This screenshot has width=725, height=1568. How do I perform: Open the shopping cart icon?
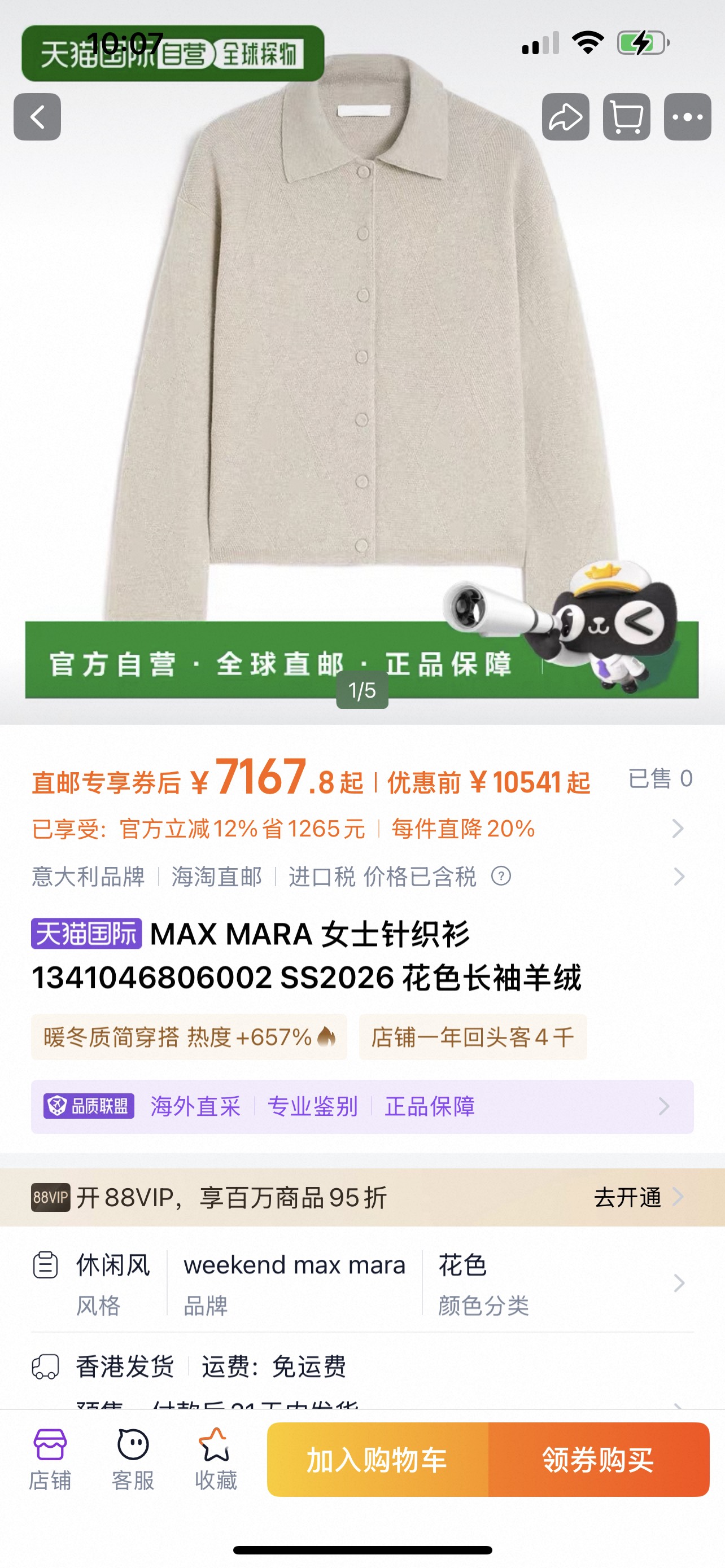624,117
